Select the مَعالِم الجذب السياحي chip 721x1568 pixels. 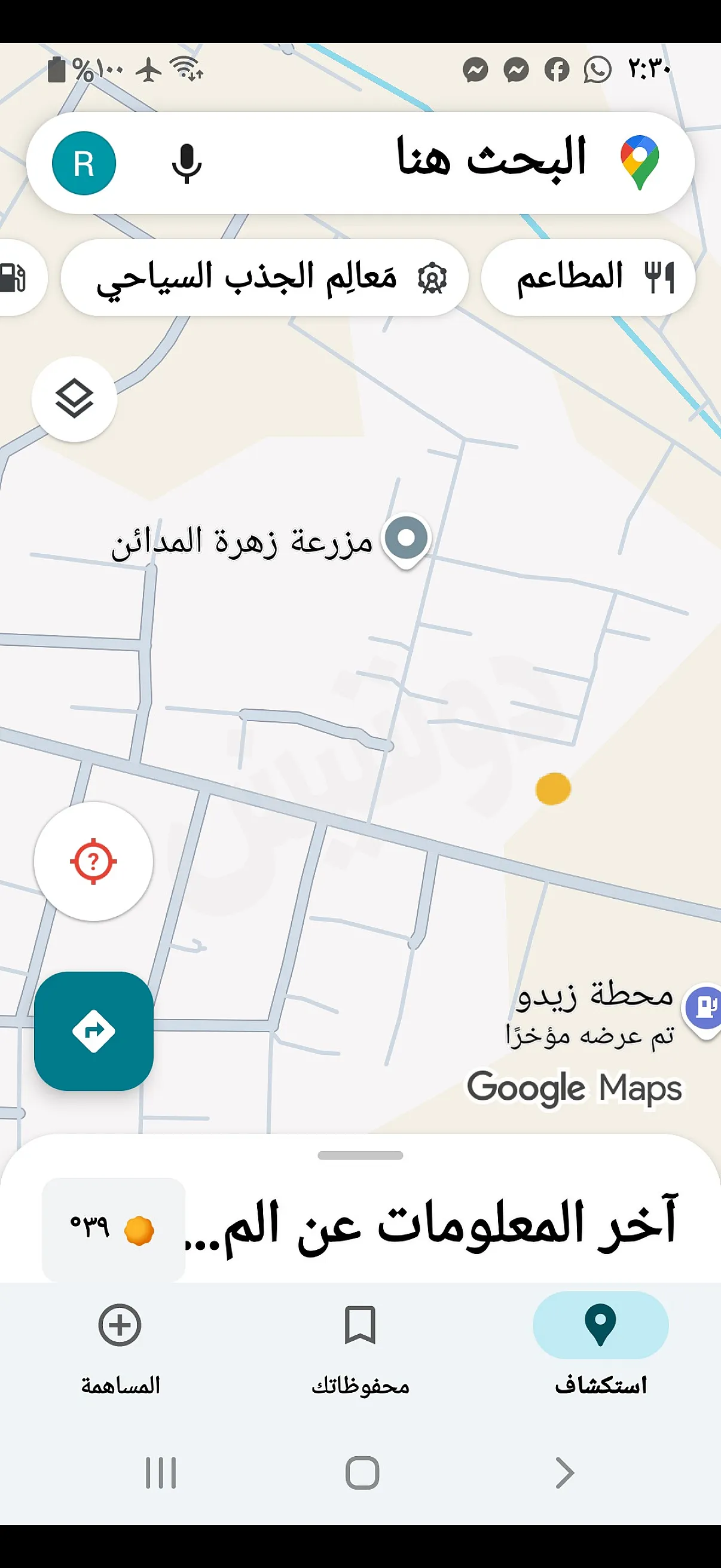[265, 277]
